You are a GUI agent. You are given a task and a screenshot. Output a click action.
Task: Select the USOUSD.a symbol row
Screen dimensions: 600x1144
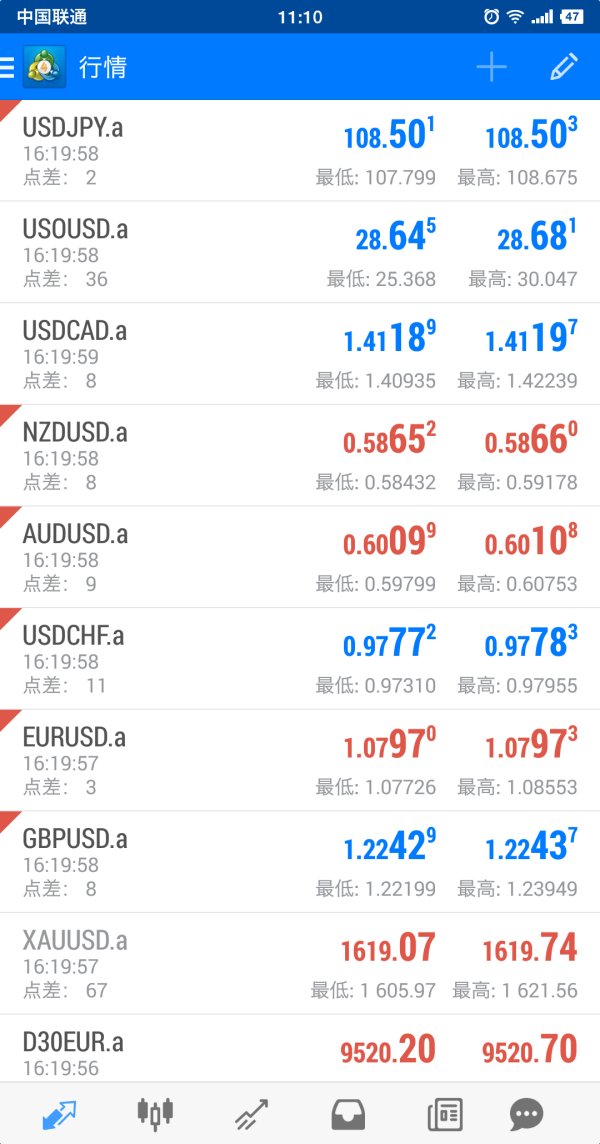pos(300,252)
